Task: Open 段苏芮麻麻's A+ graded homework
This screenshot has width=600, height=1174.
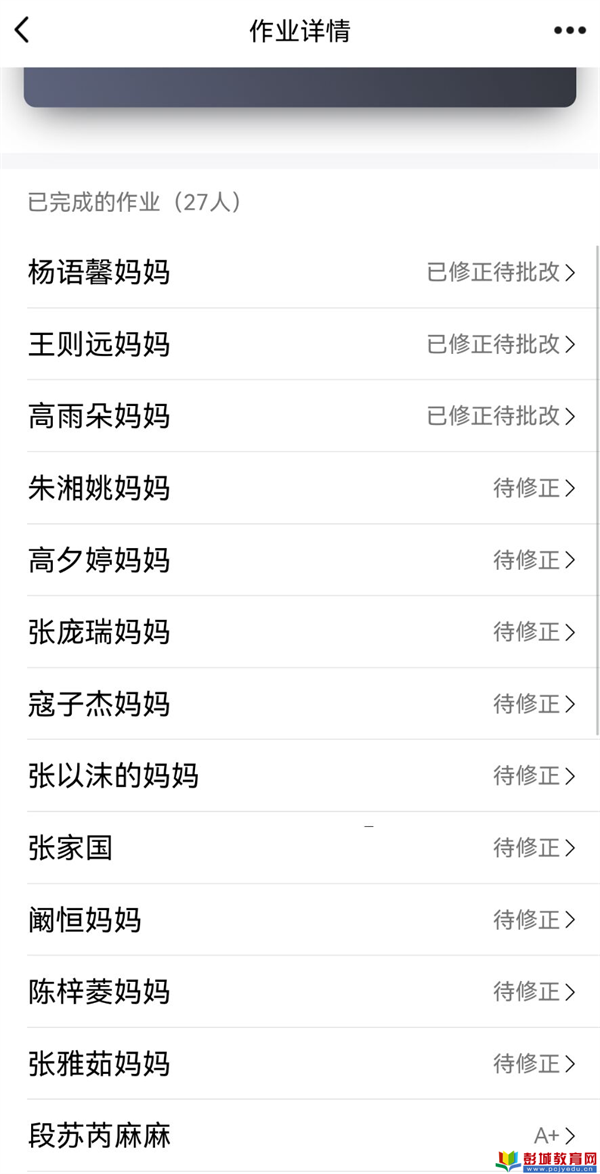Action: tap(300, 1134)
